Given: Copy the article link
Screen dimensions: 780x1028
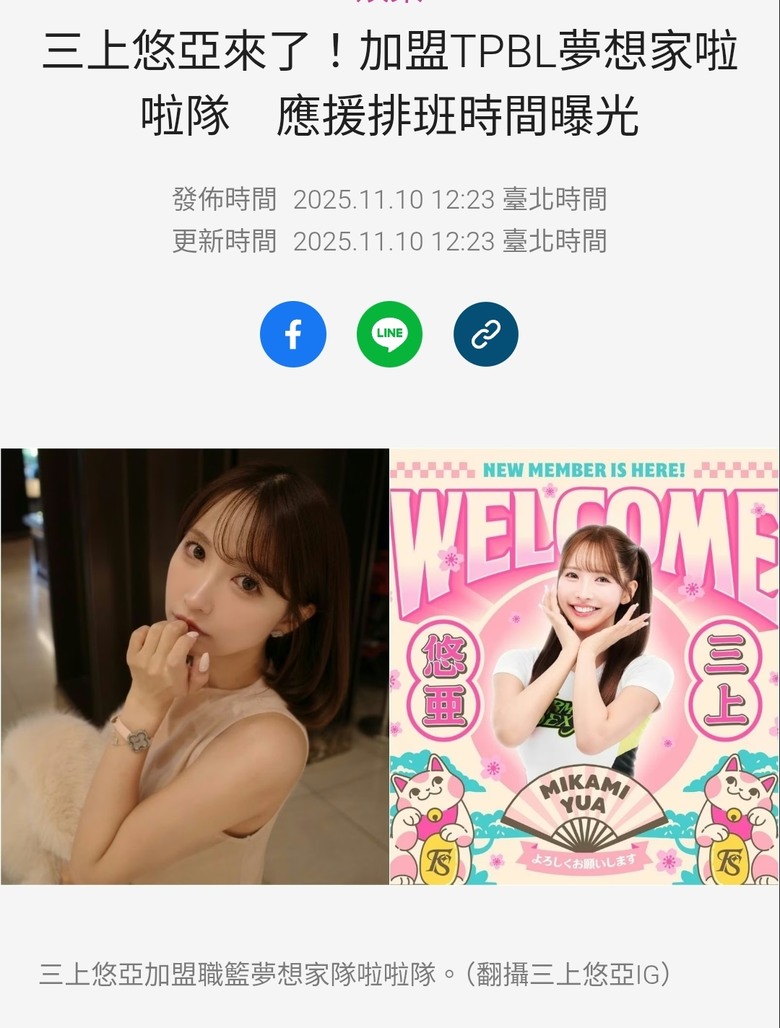Looking at the screenshot, I should click(x=486, y=334).
